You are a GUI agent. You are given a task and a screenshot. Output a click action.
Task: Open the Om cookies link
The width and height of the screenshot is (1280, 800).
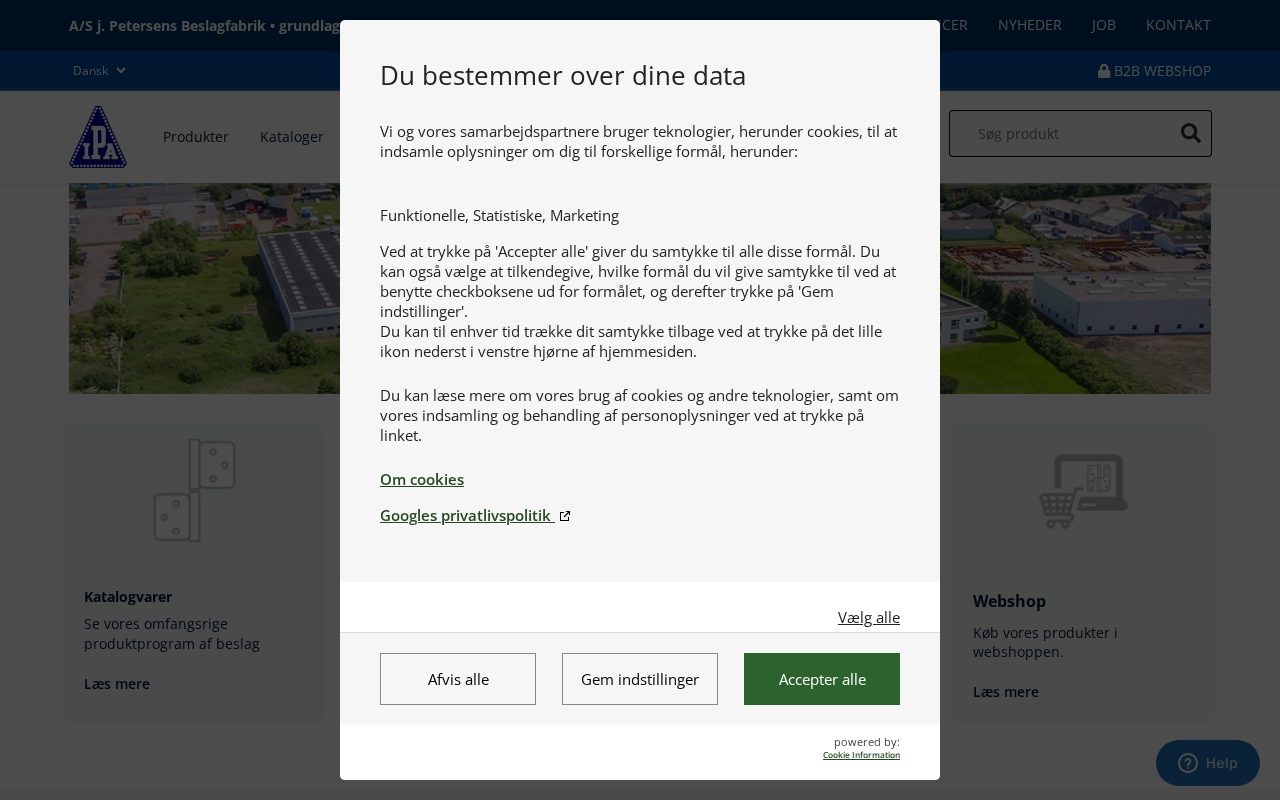422,479
